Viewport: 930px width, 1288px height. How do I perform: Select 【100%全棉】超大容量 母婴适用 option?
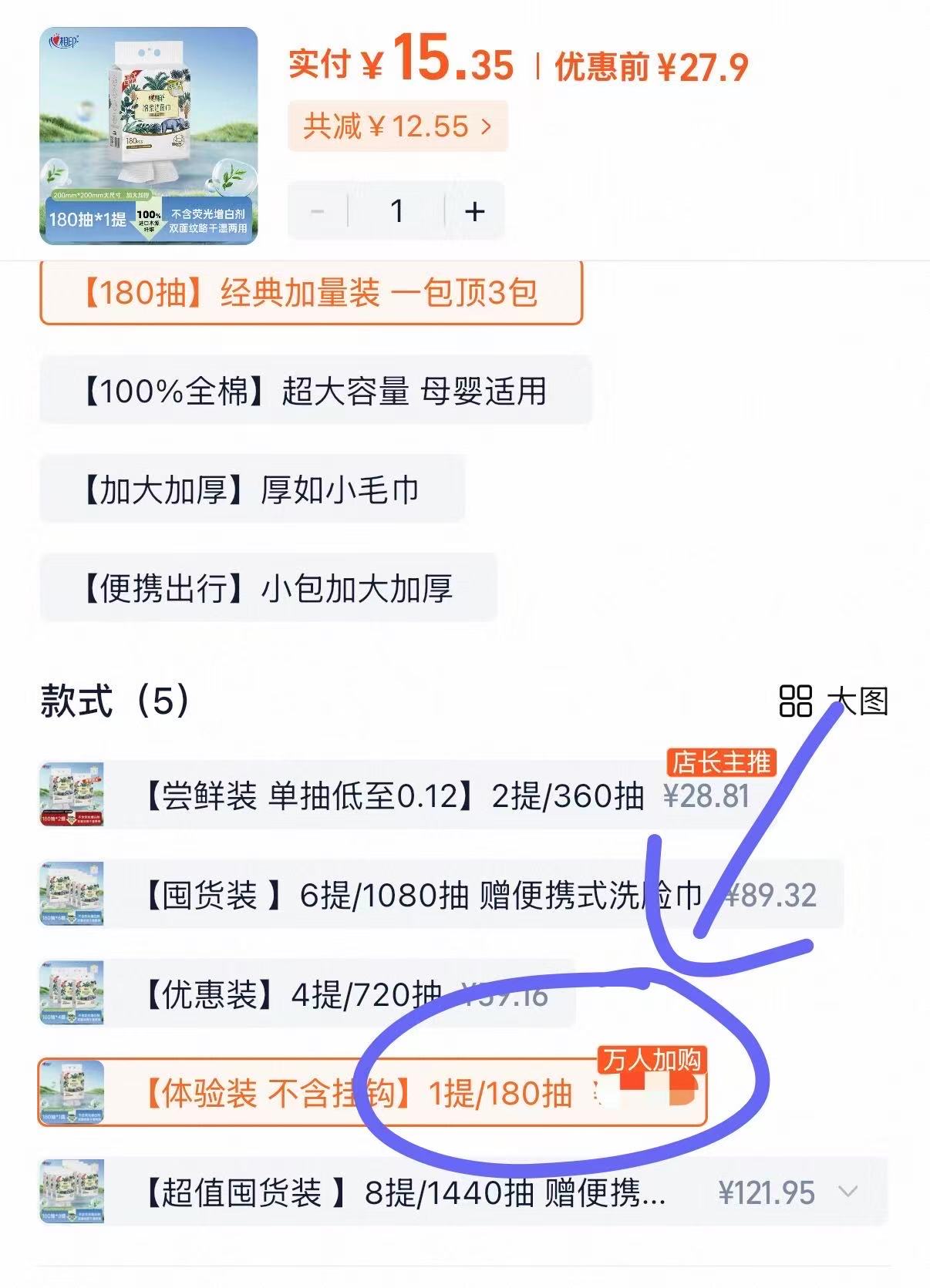[315, 391]
